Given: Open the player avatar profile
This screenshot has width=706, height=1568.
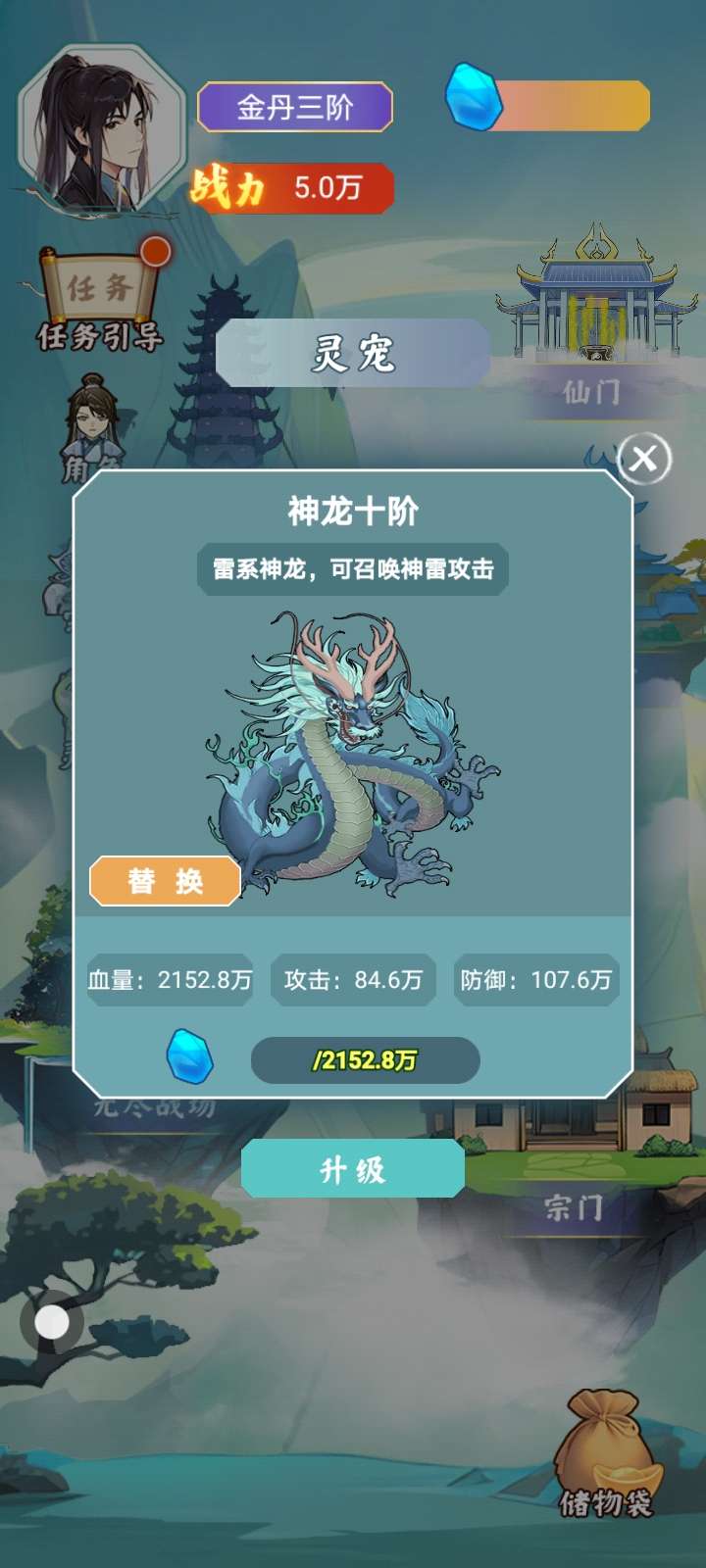Looking at the screenshot, I should [x=100, y=129].
